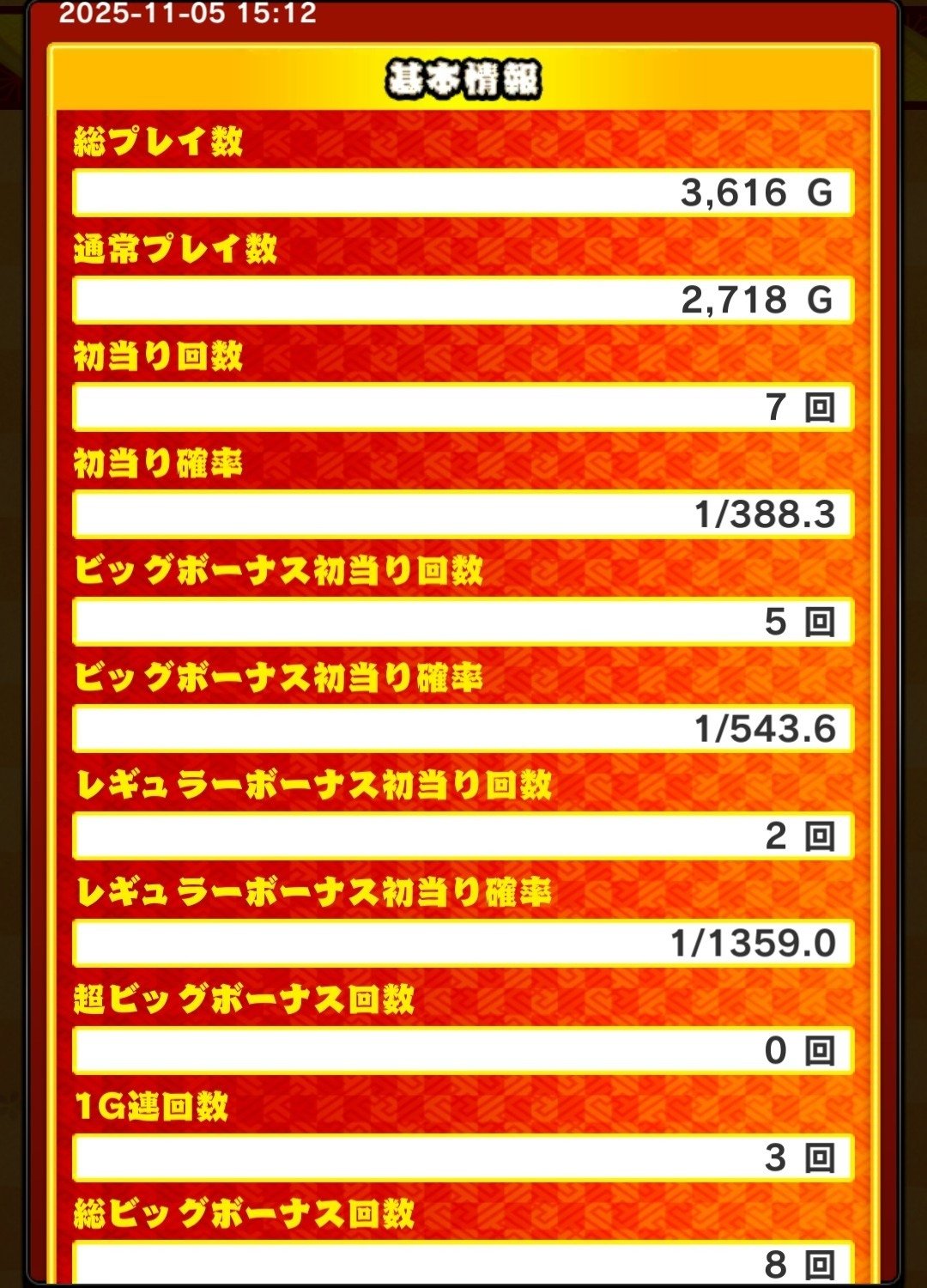Select the timestamp 2025-11-05 15:12
The image size is (927, 1288).
pyautogui.click(x=189, y=14)
